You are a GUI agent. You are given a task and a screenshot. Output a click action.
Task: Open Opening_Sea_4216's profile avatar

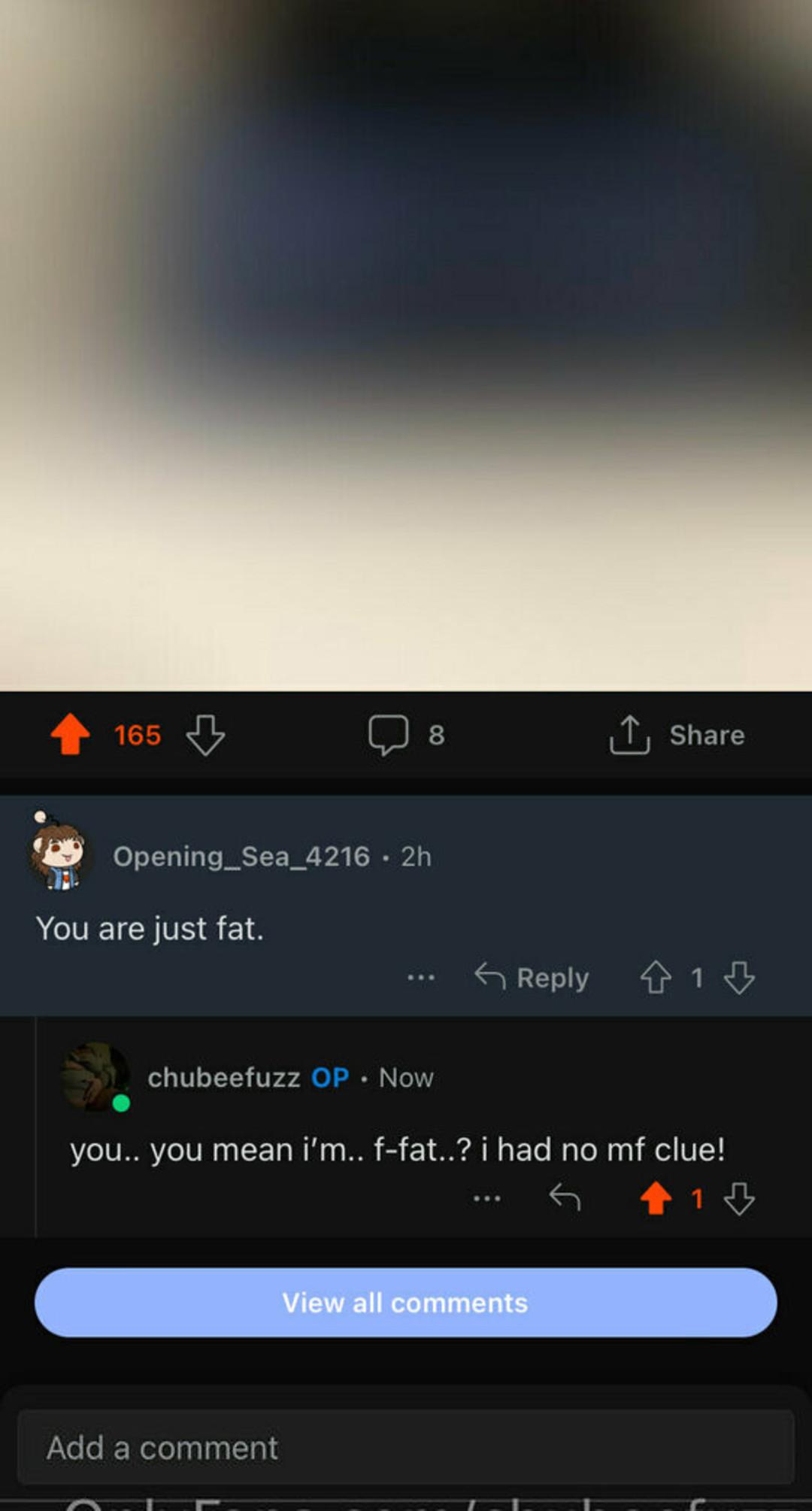(x=59, y=855)
